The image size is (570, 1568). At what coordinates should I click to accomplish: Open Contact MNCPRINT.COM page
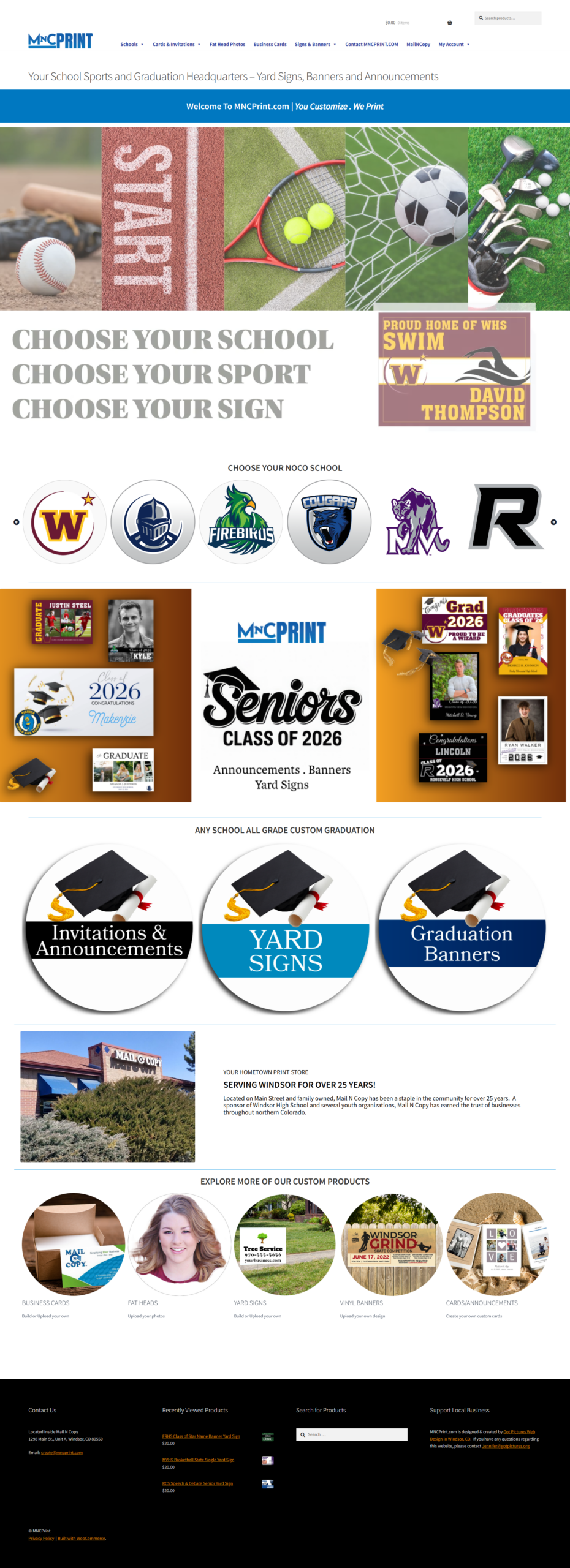371,45
